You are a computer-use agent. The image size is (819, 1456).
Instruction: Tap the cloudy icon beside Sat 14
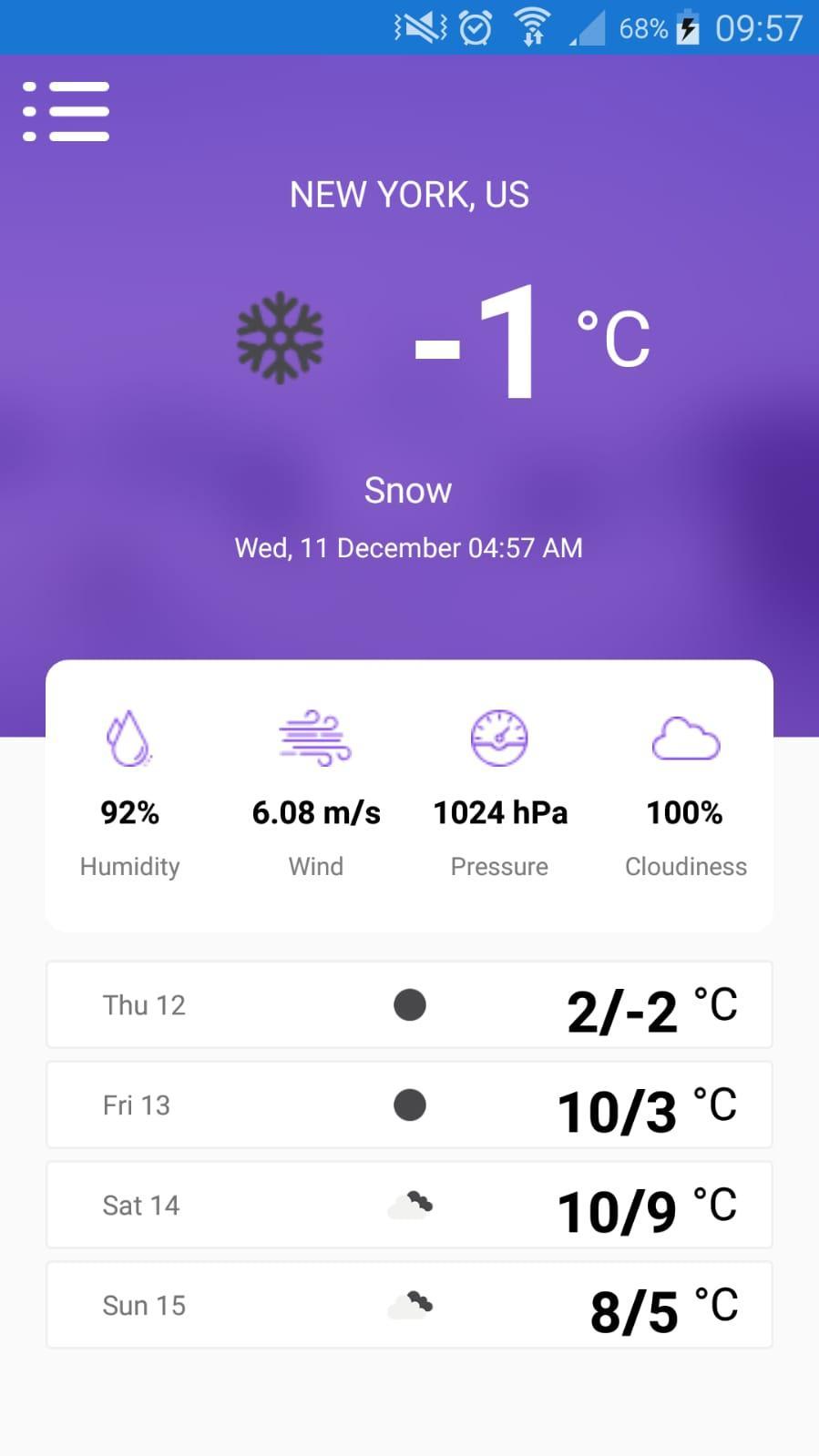(x=409, y=1204)
